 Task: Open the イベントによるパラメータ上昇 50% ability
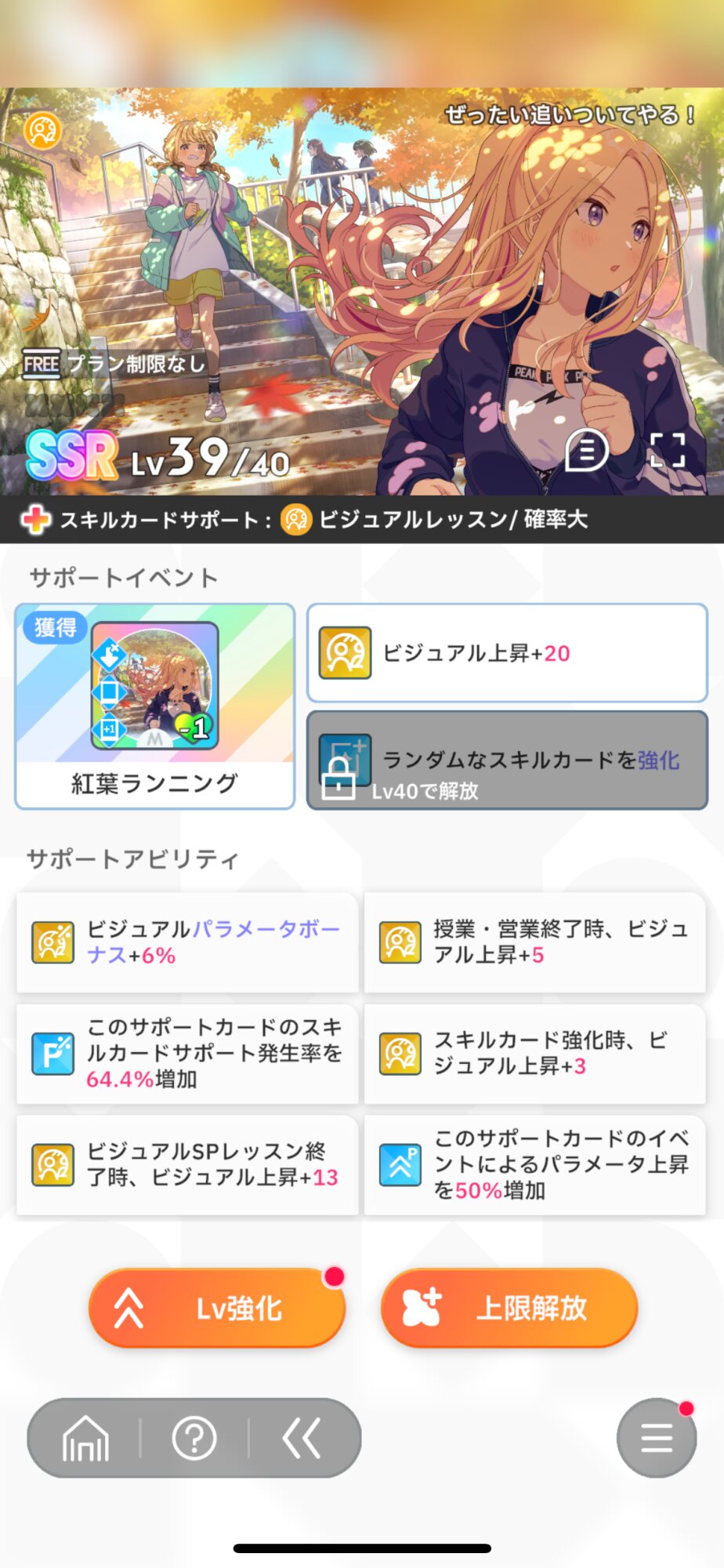click(535, 1165)
